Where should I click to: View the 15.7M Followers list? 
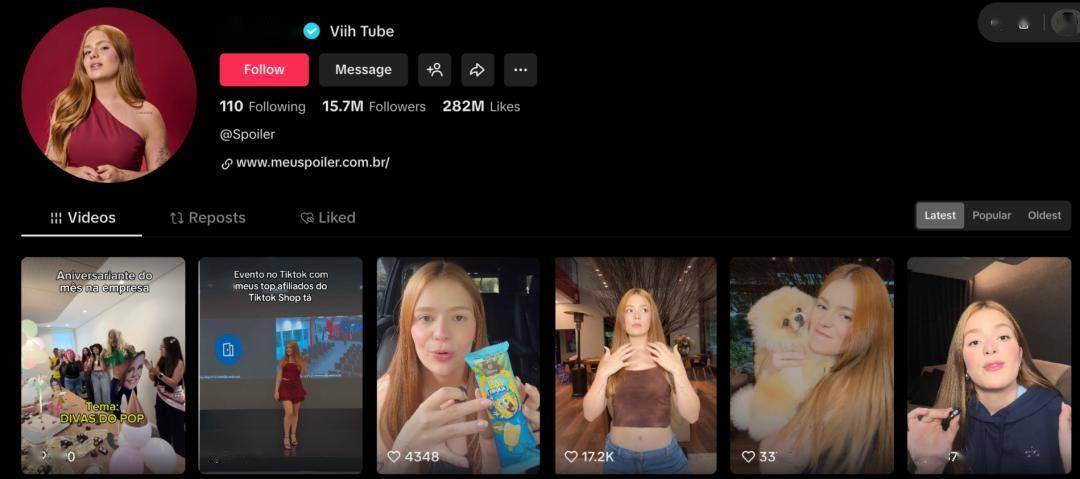click(373, 106)
